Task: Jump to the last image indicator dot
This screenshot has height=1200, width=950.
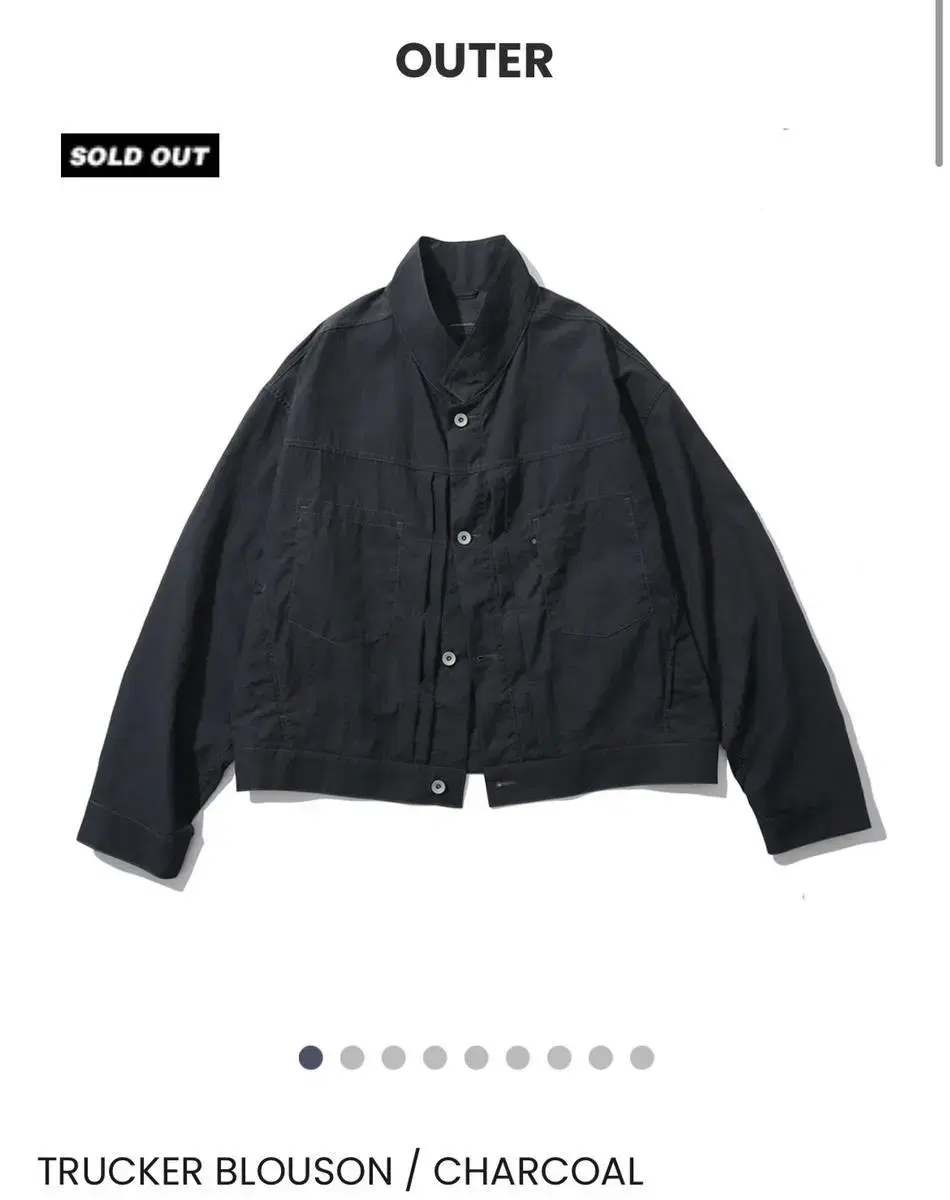Action: tap(642, 1058)
